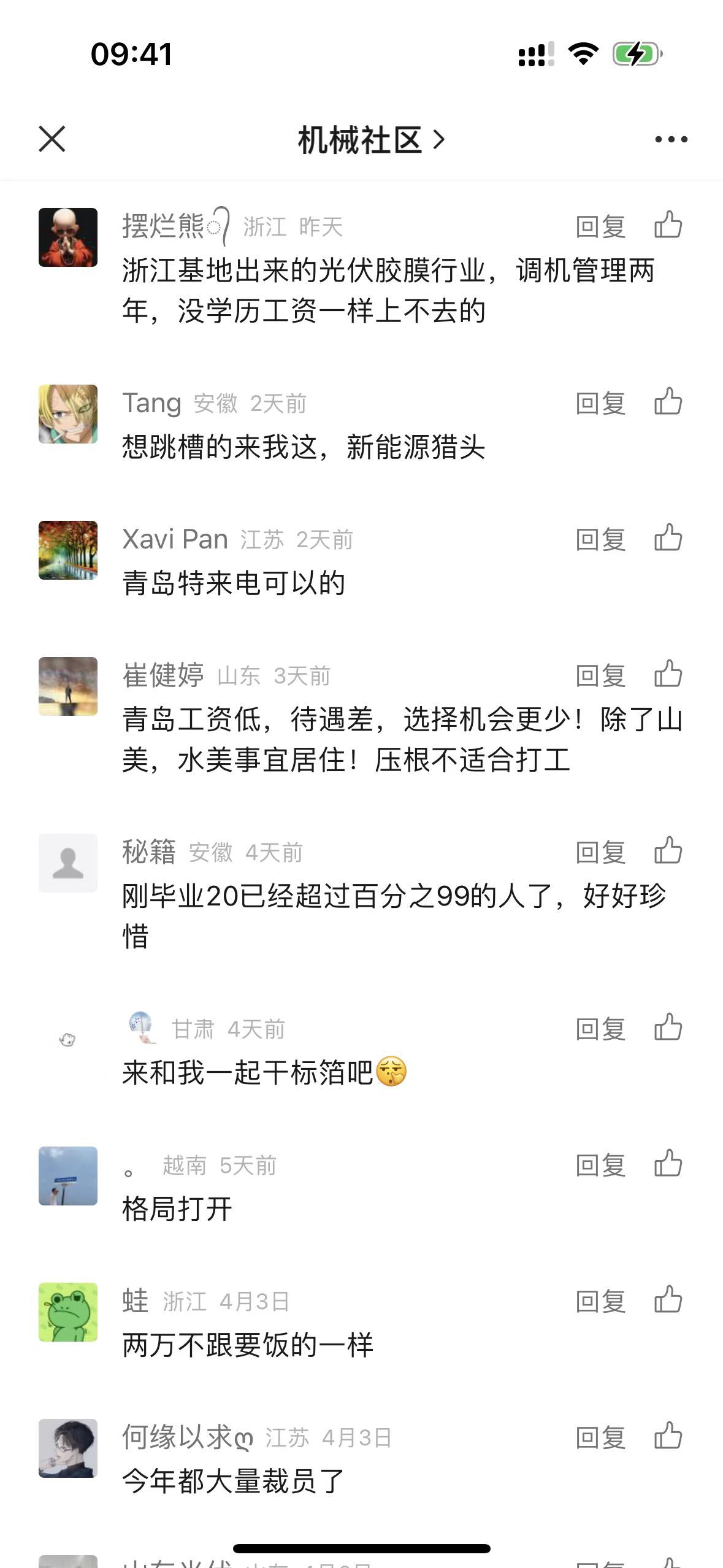Reply to the 格局打开 comment
This screenshot has height=1568, width=723.
[600, 1166]
